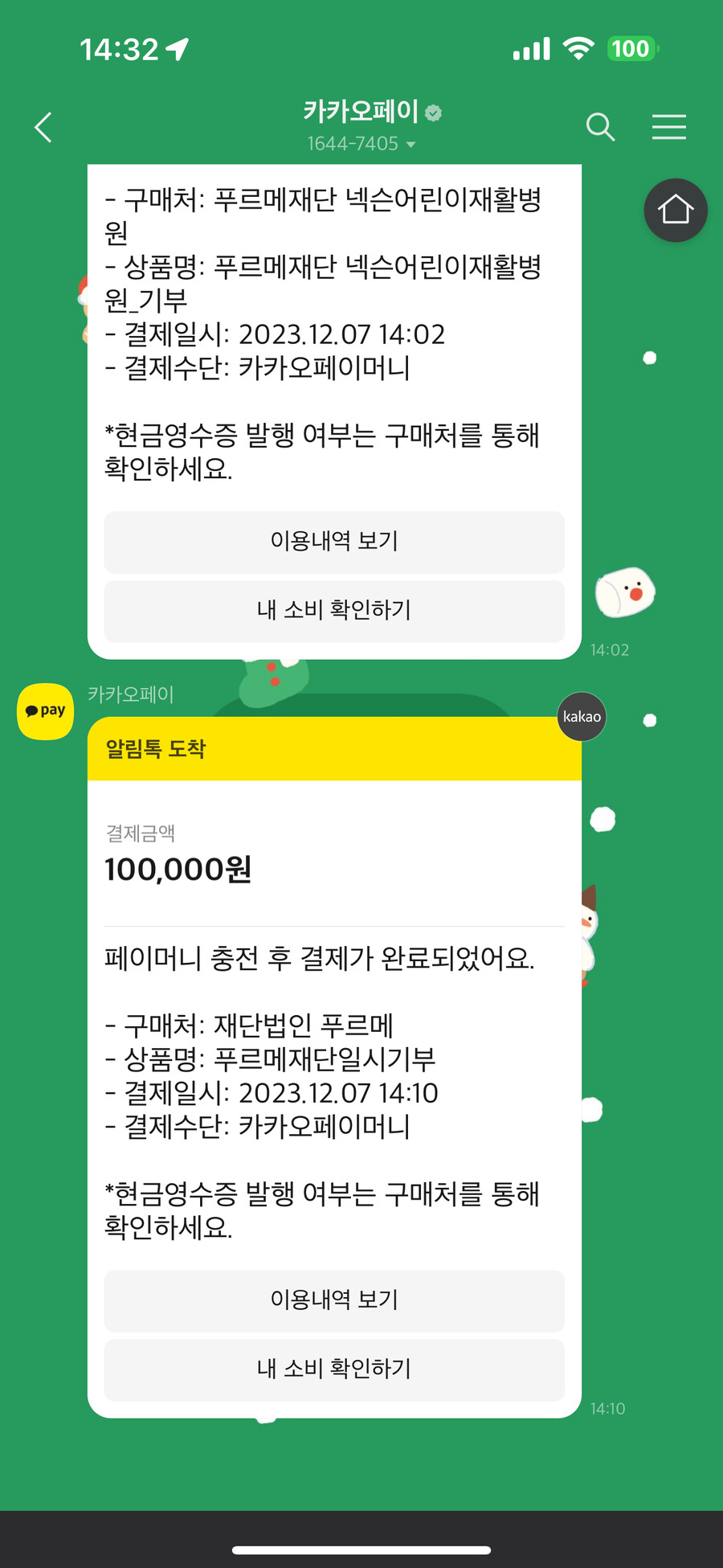Go back from the 카카오페이 chat
723x1568 pixels.
point(44,127)
